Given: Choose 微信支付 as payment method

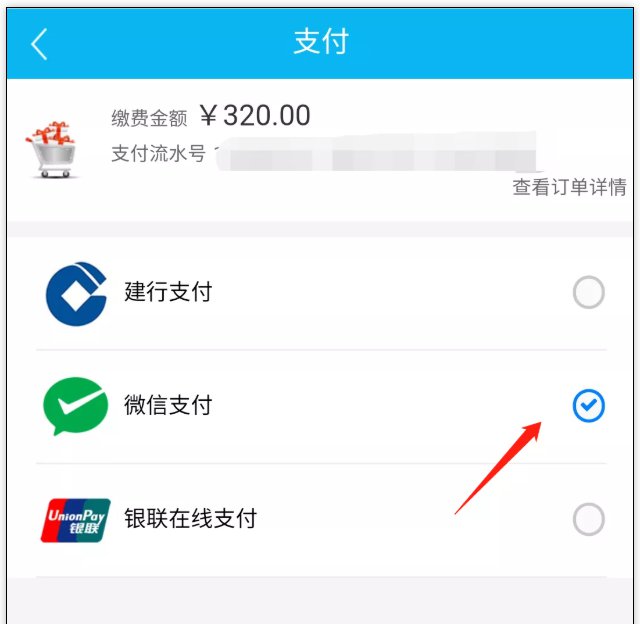Looking at the screenshot, I should click(x=588, y=406).
